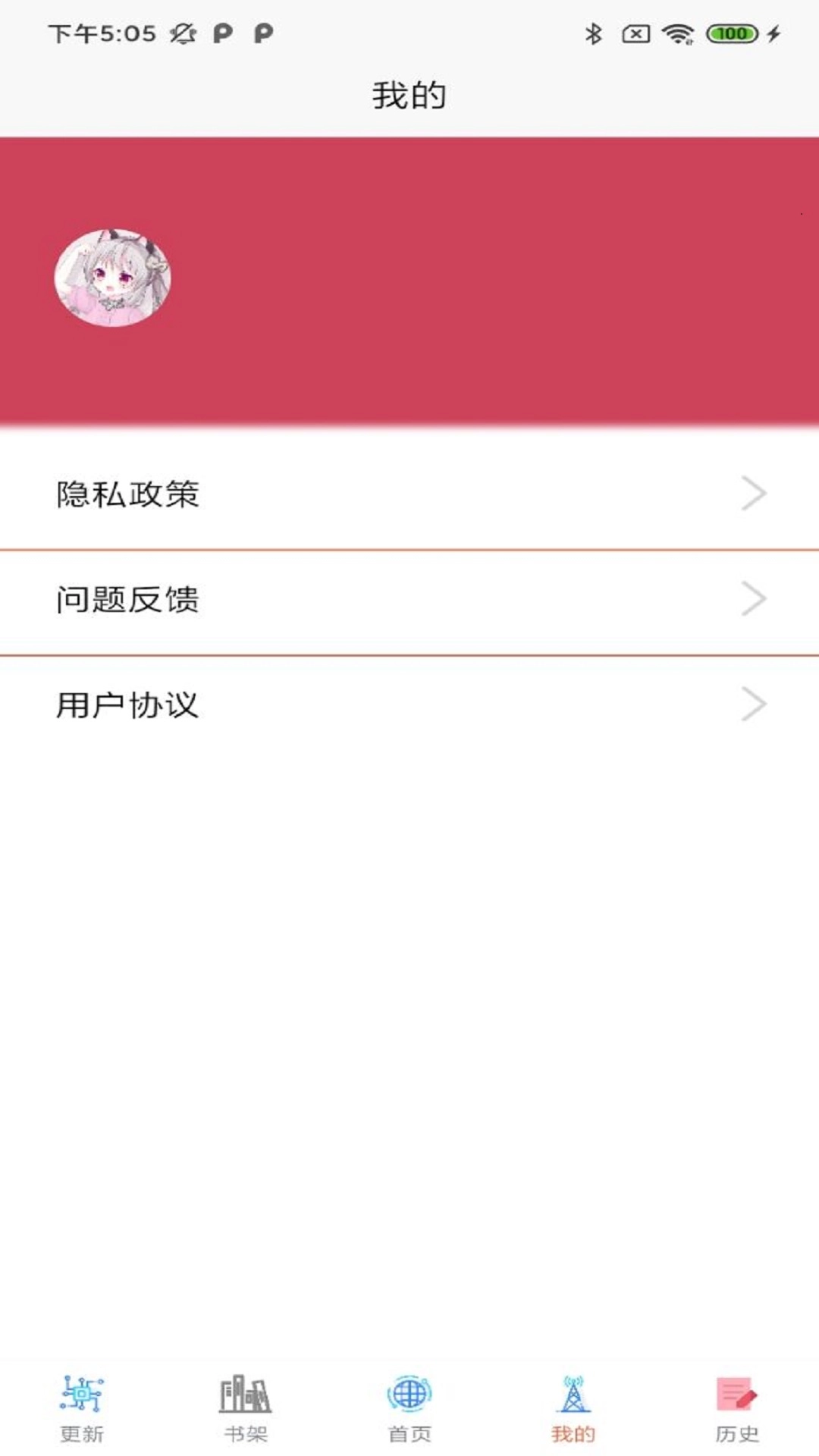Toggle the muted notifications bell icon
819x1456 pixels.
click(182, 32)
